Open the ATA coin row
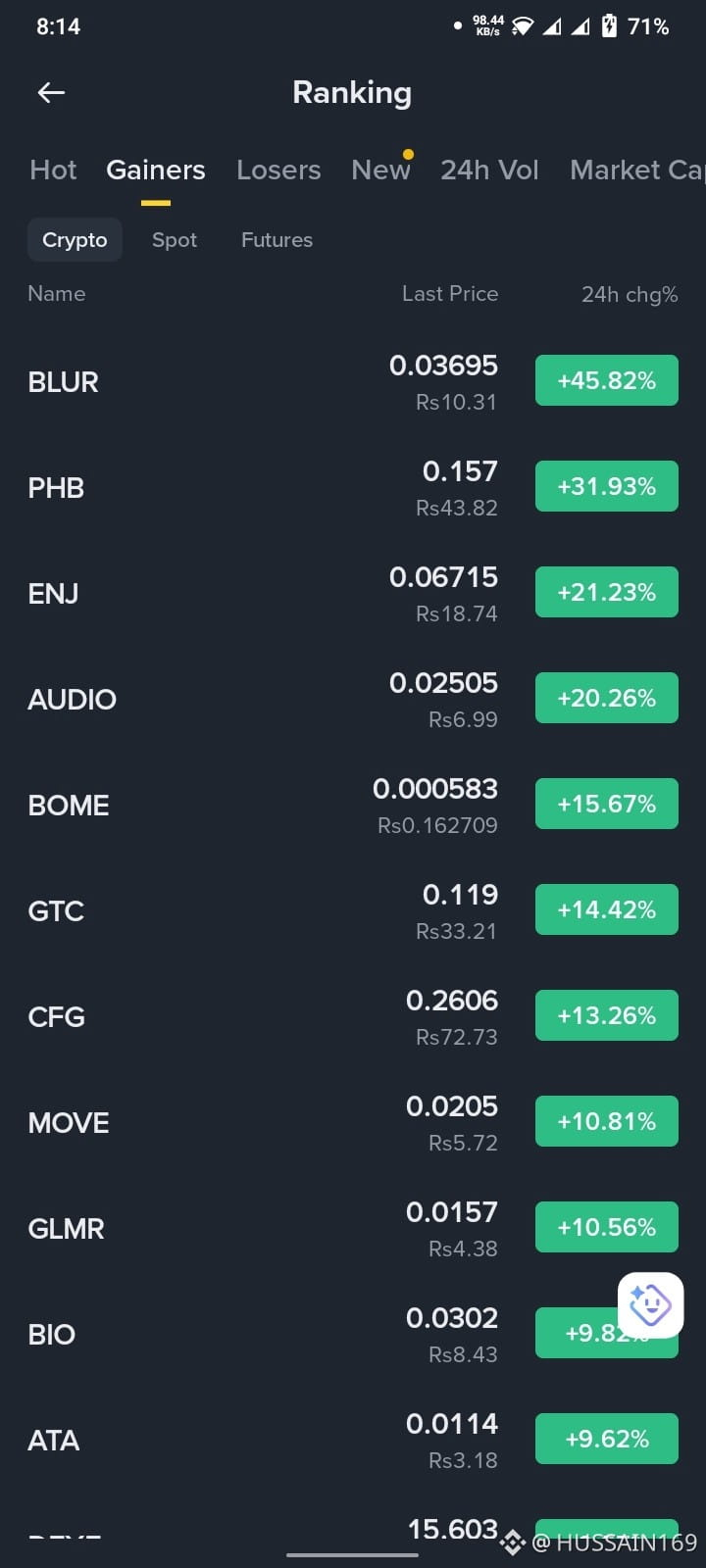 (353, 1440)
